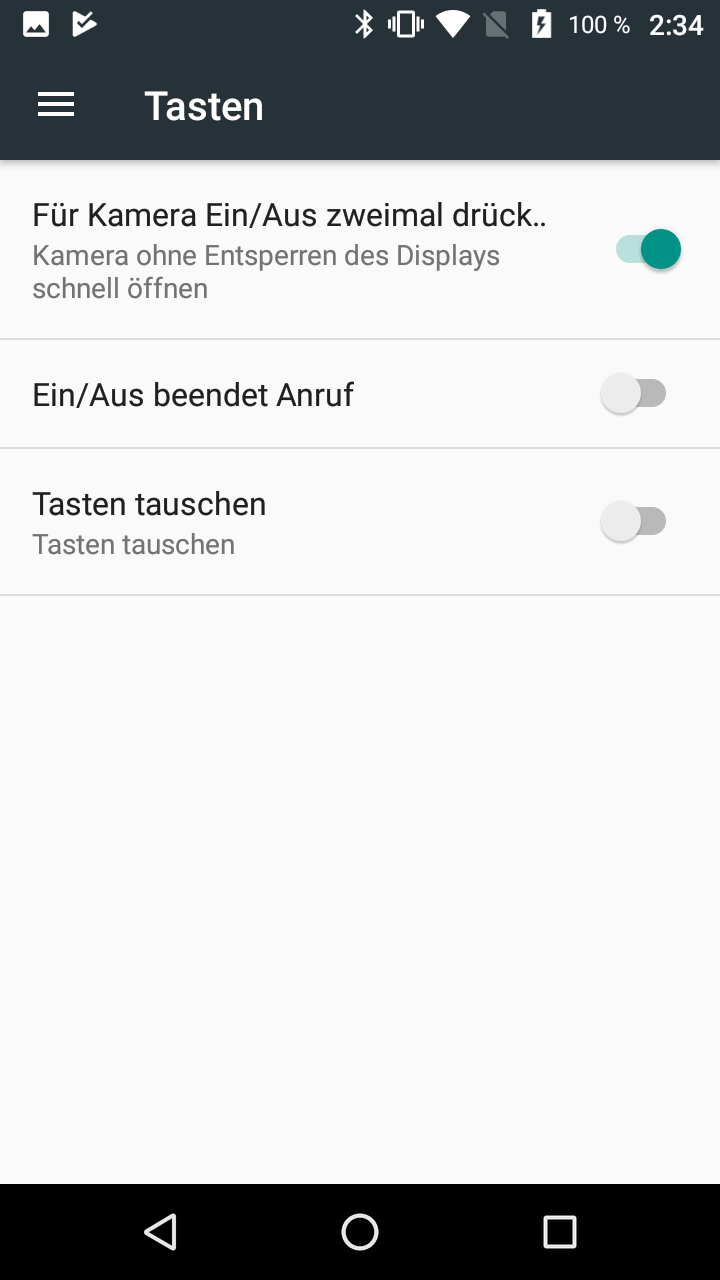Open the recent apps overview
This screenshot has height=1280, width=720.
[560, 1232]
